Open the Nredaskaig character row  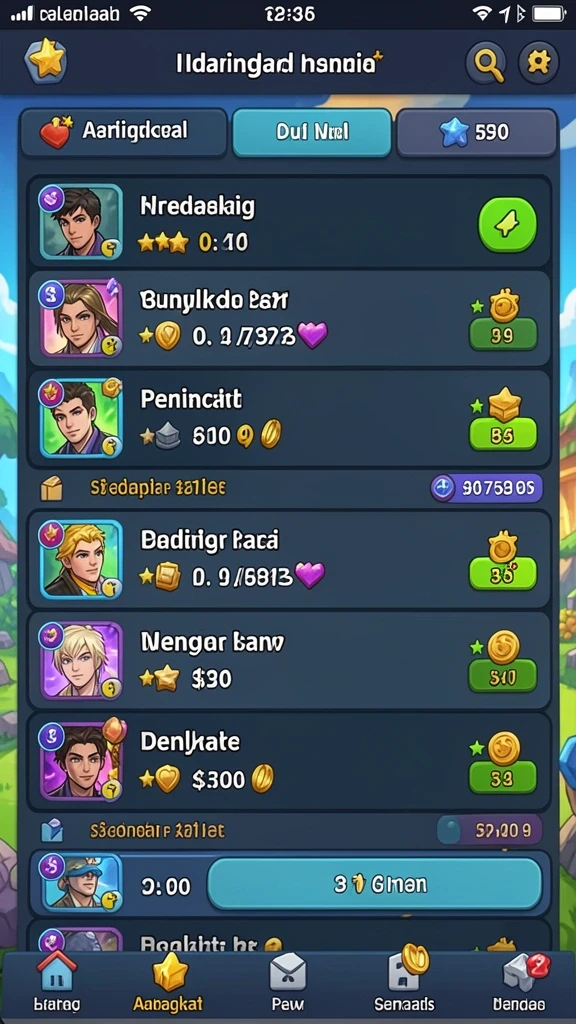[x=289, y=222]
